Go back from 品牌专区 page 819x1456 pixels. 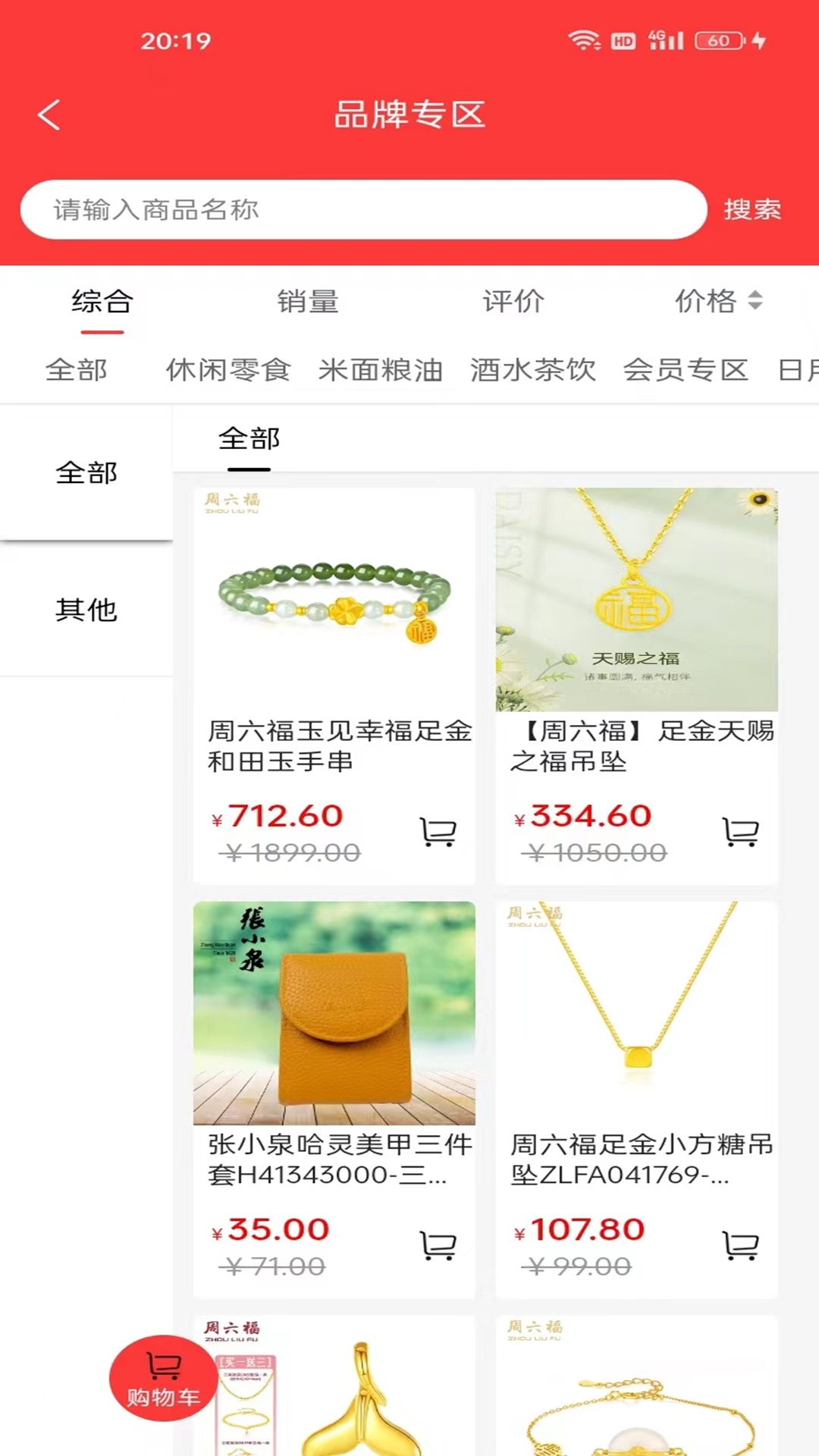coord(49,115)
